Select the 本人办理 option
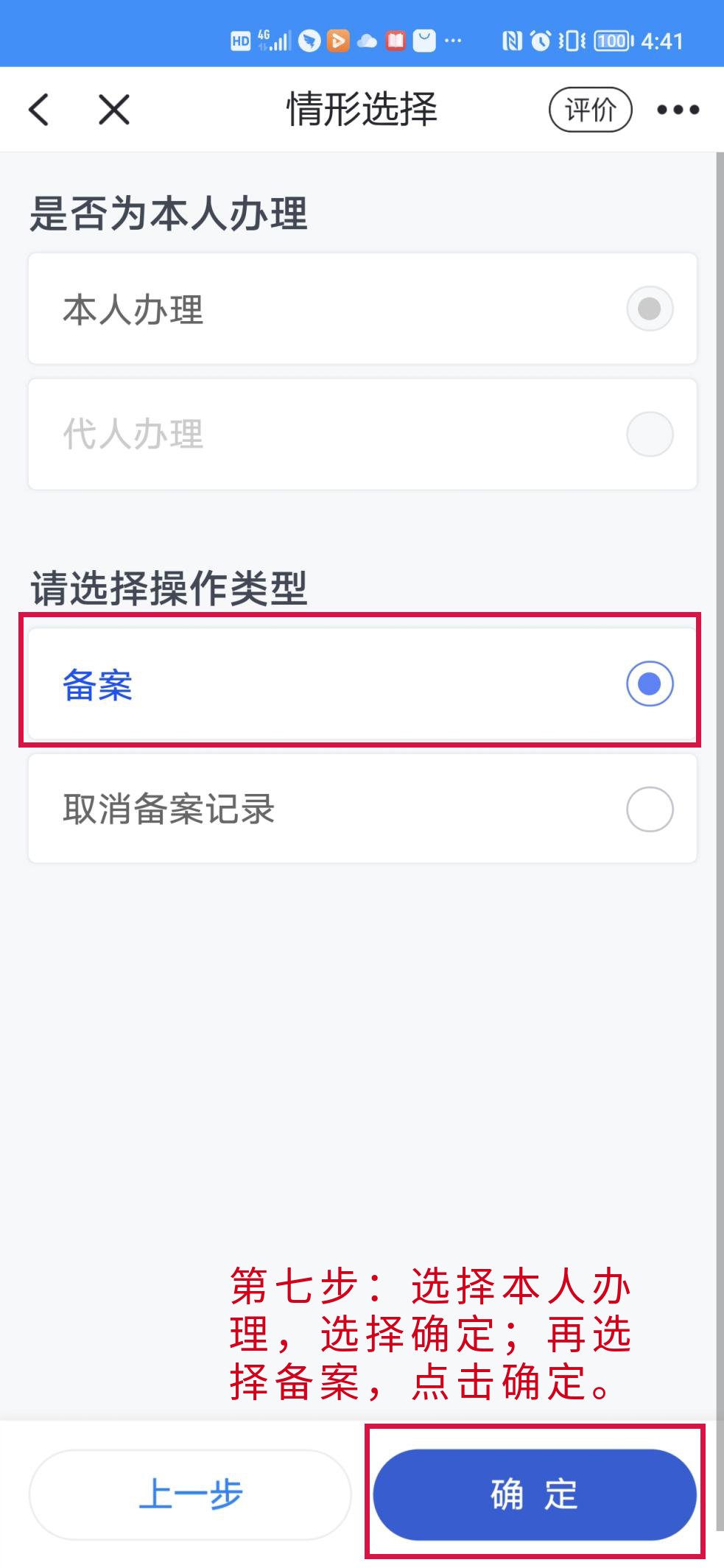This screenshot has height=1568, width=724. (x=362, y=309)
